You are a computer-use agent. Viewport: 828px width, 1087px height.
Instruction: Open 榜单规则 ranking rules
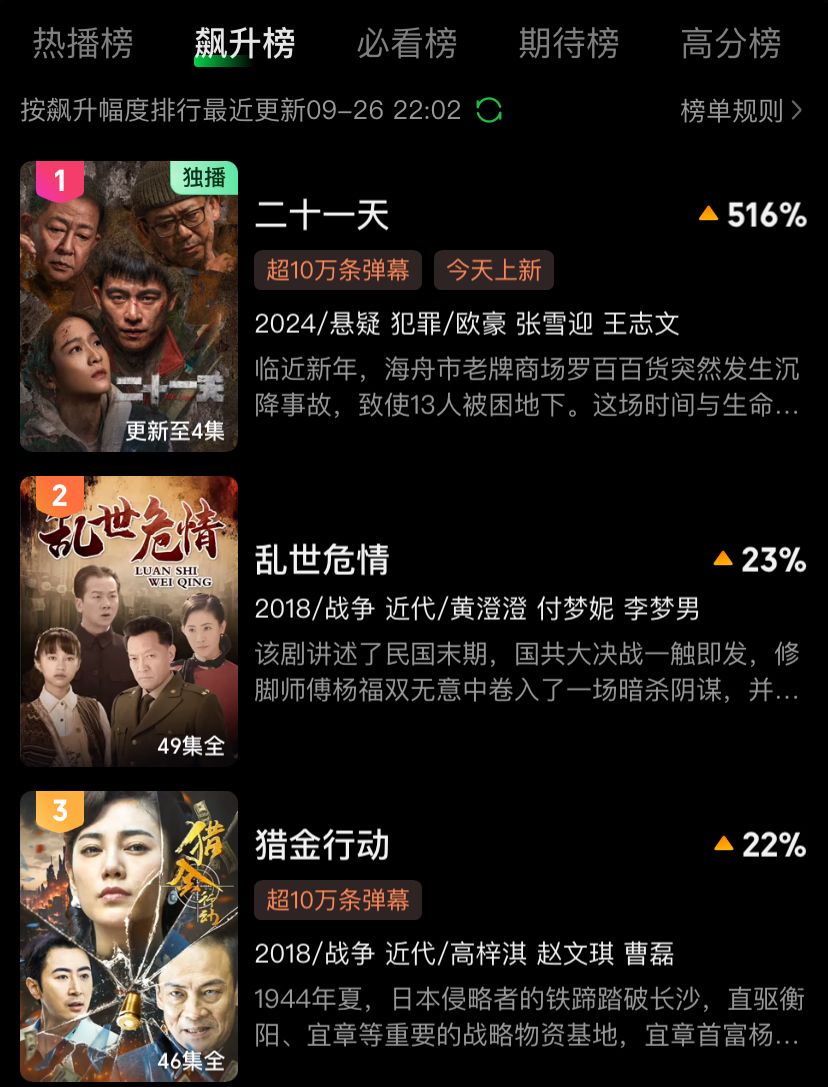(741, 110)
